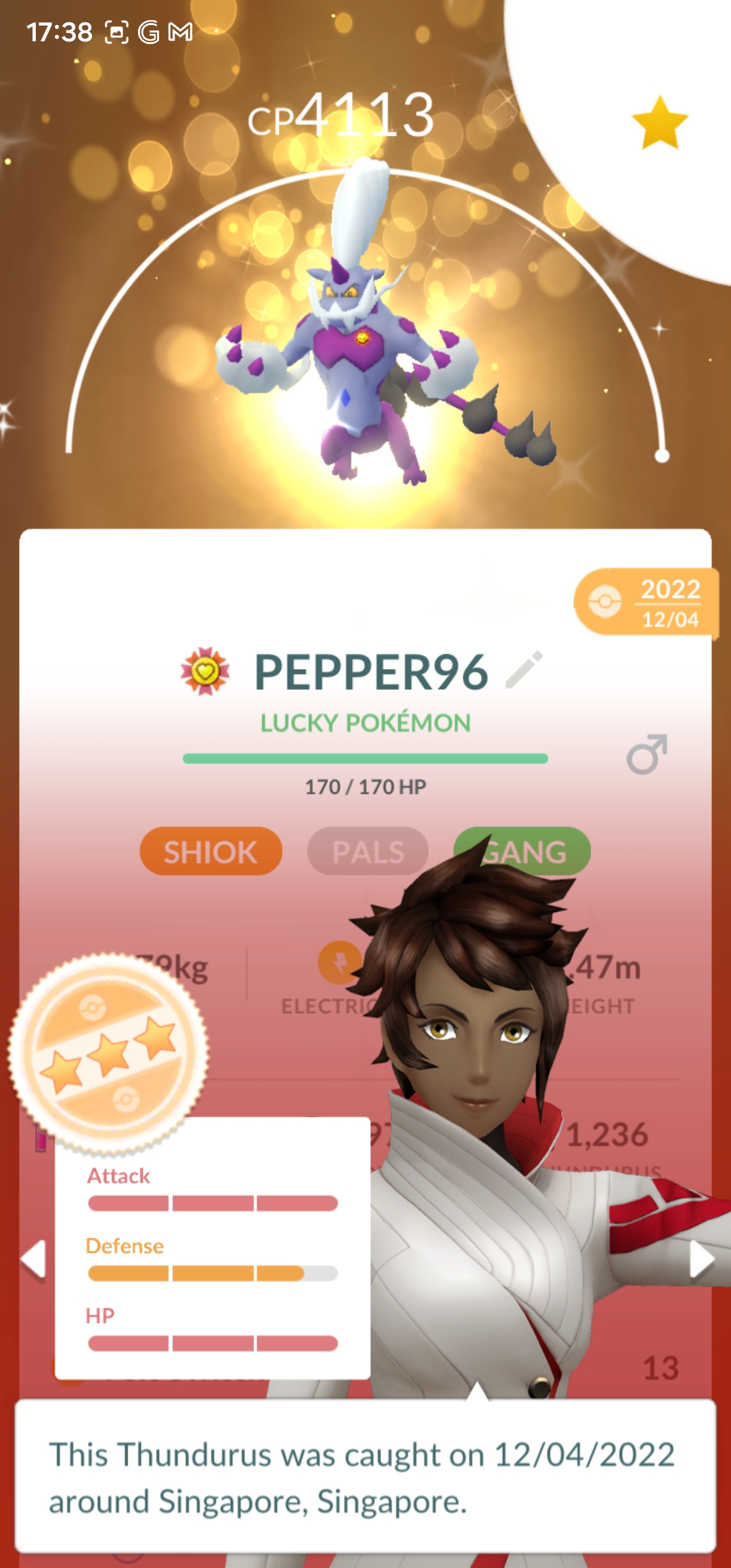
Task: Select the SHIOK tag chip
Action: coord(211,851)
